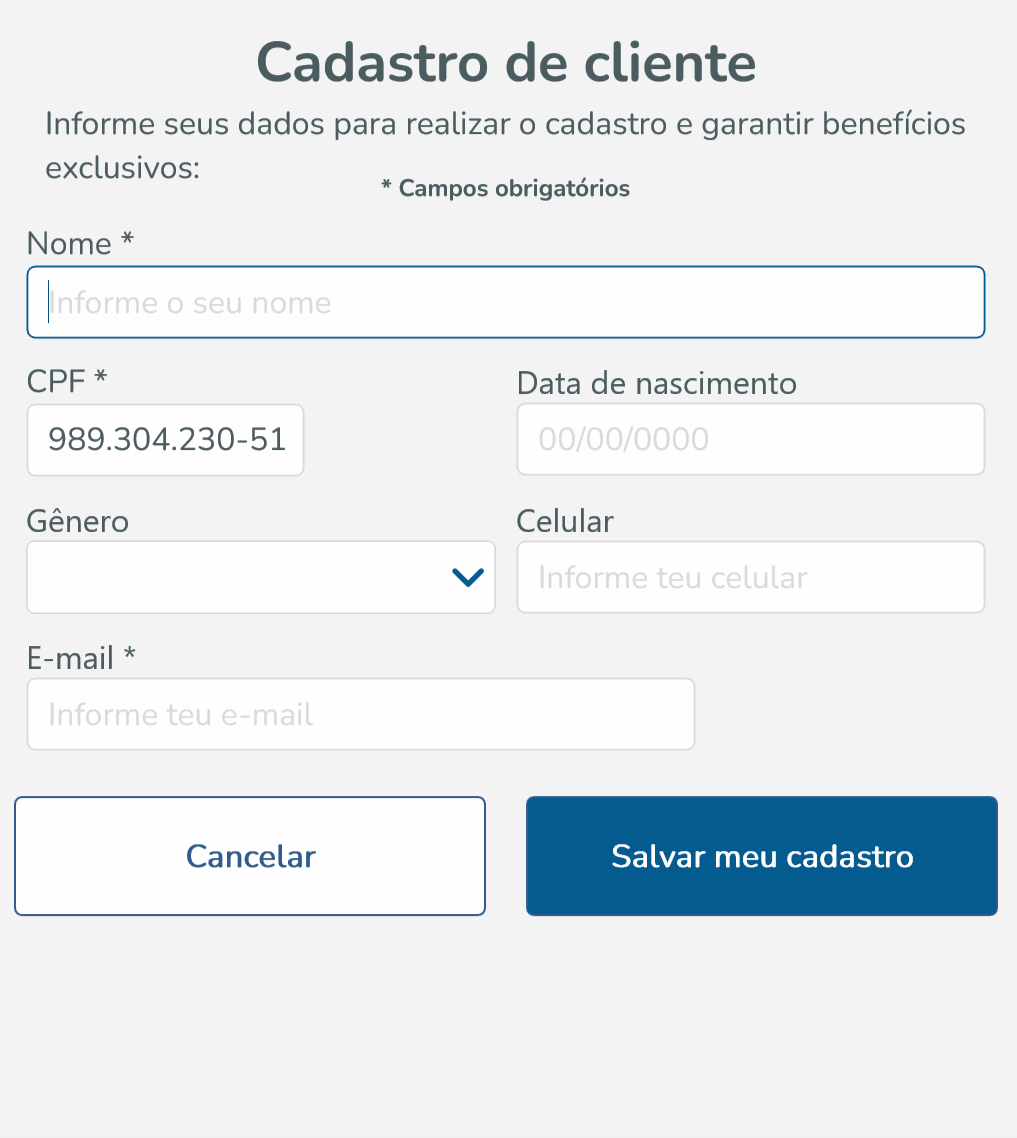This screenshot has width=1017, height=1138.
Task: Focus the Celular phone field
Action: point(750,577)
